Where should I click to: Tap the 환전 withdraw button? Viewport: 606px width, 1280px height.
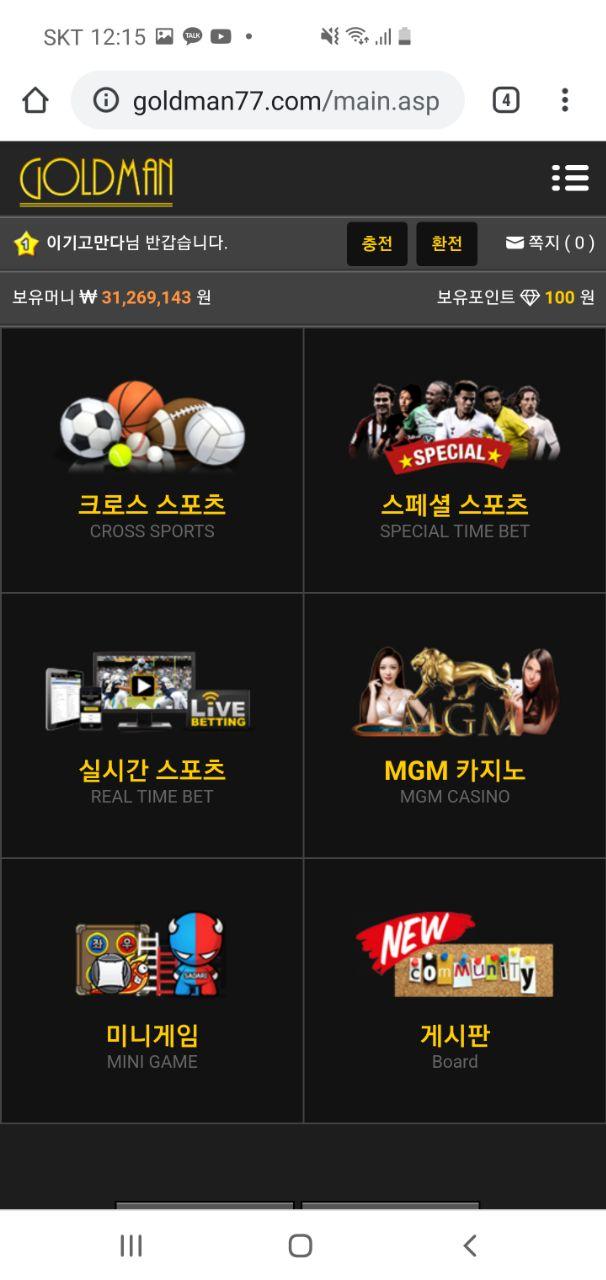click(x=446, y=244)
